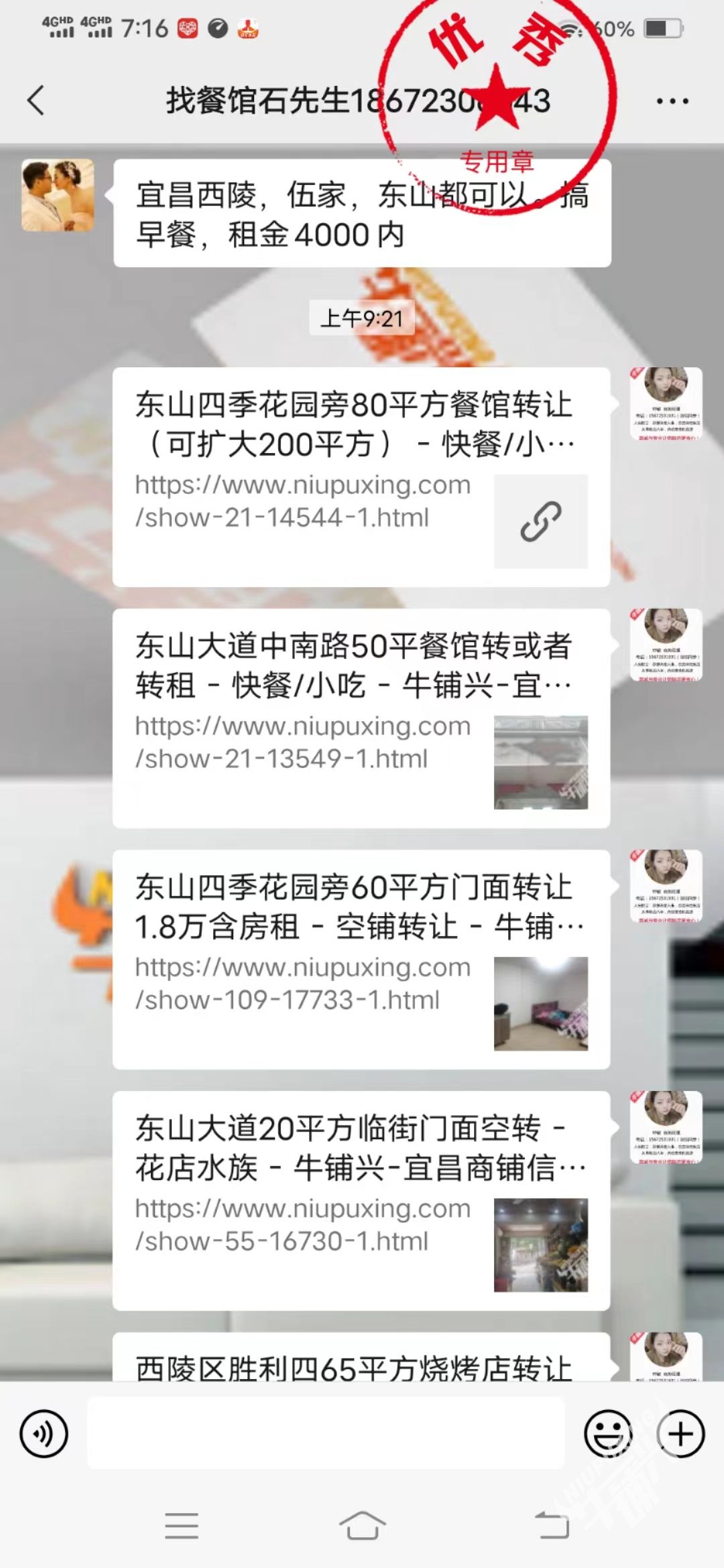This screenshot has width=724, height=1568.
Task: Tap the system home button
Action: tap(362, 1526)
